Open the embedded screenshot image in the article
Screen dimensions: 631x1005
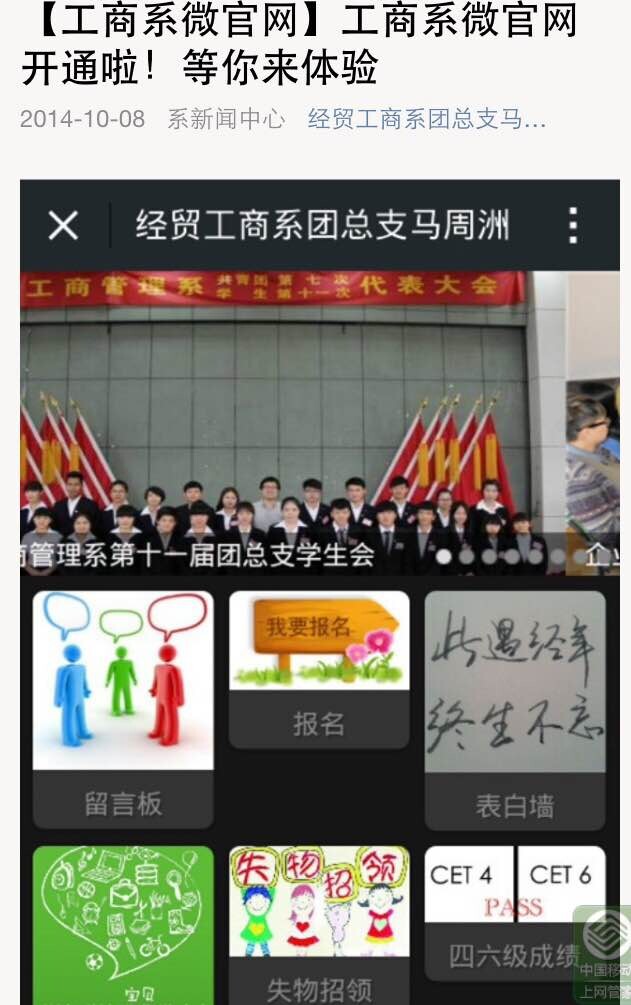(320, 590)
